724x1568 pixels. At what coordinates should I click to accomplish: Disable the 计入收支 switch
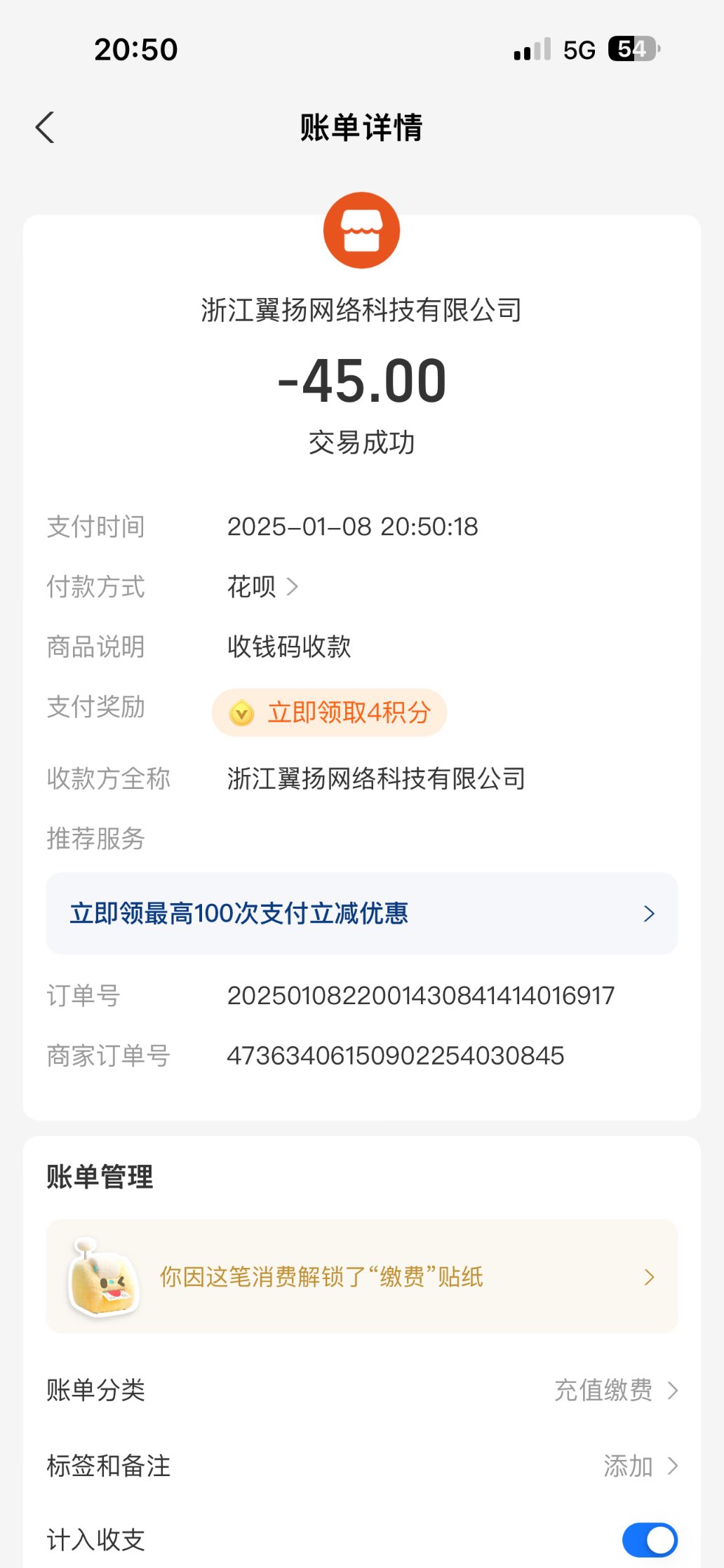pyautogui.click(x=649, y=1540)
